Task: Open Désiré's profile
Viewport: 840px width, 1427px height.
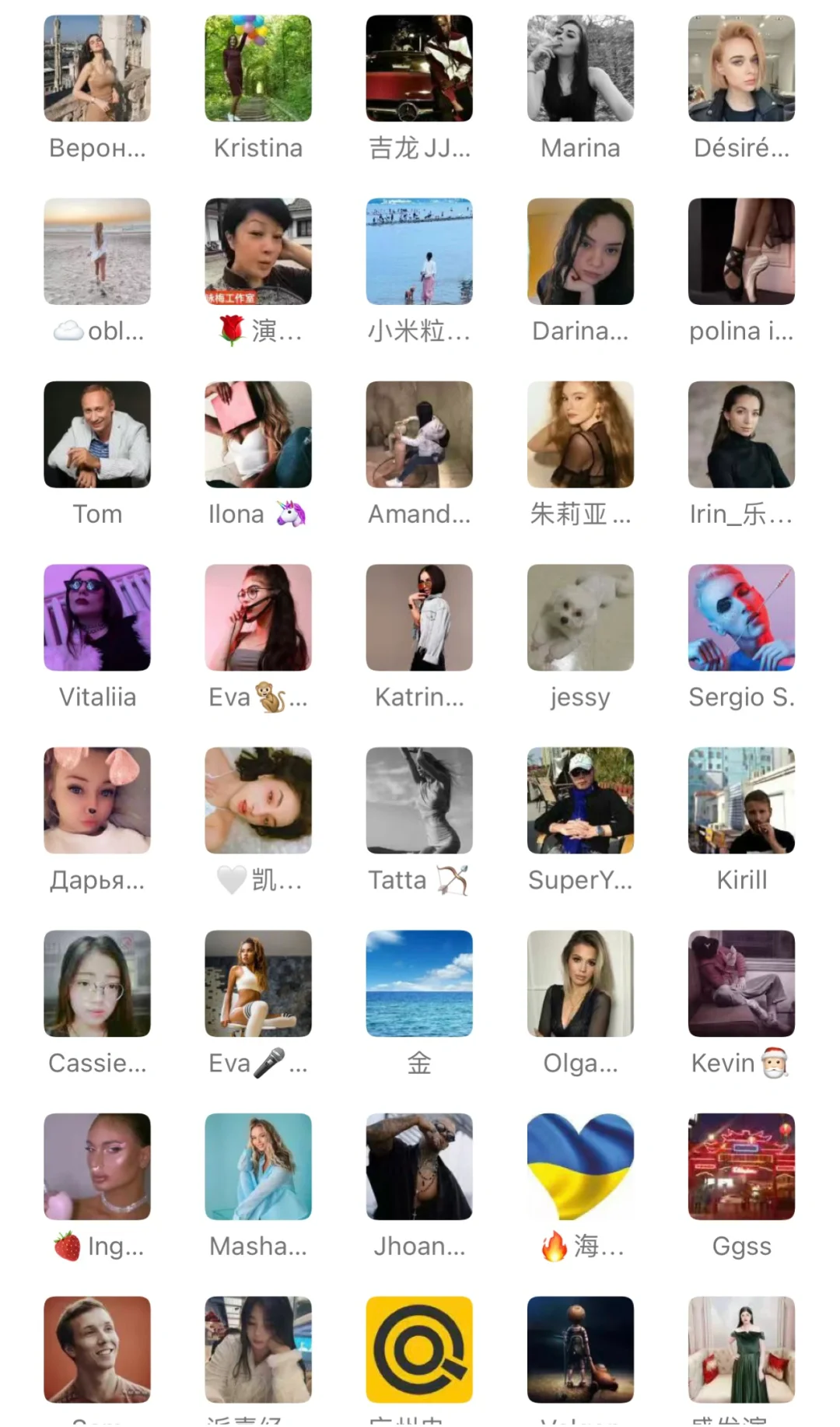Action: point(741,68)
